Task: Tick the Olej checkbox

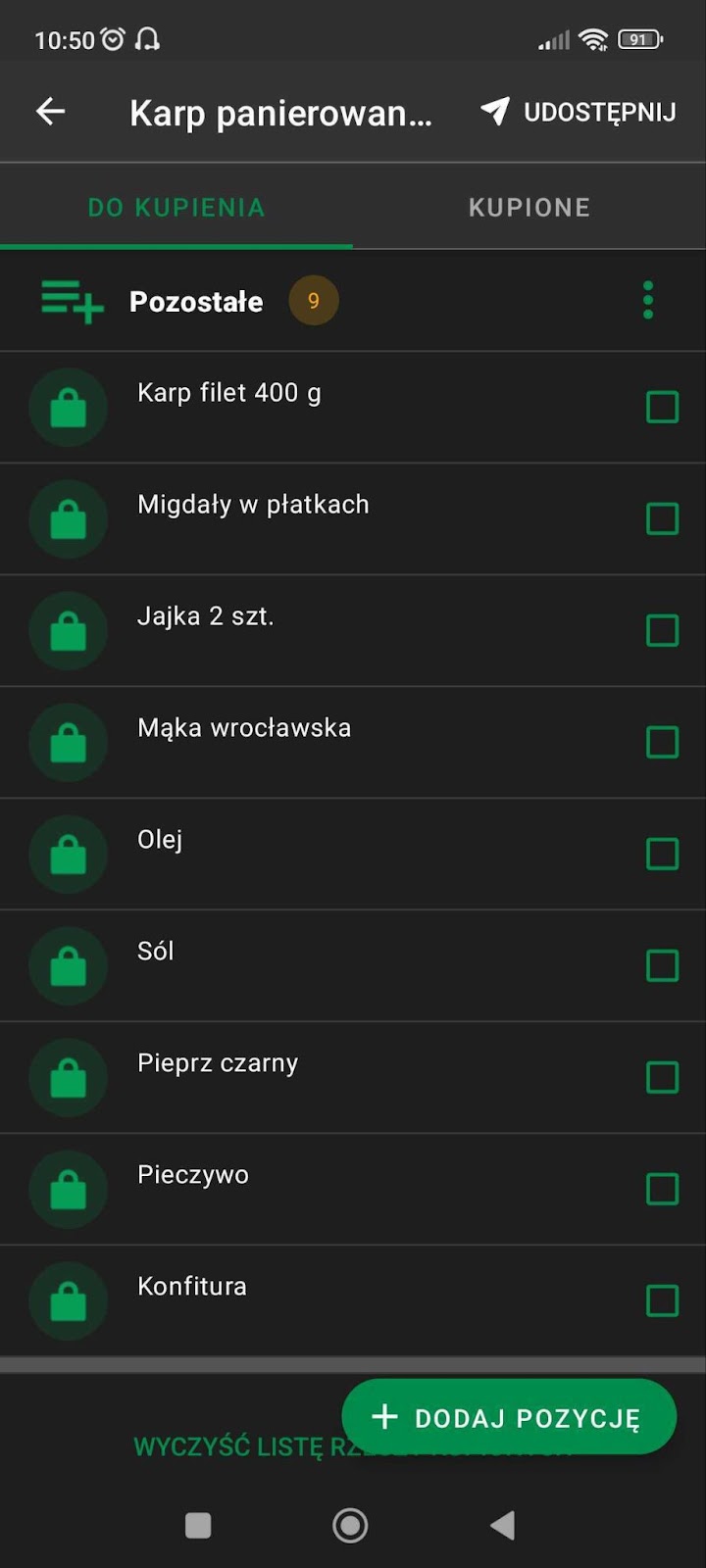Action: click(x=663, y=854)
